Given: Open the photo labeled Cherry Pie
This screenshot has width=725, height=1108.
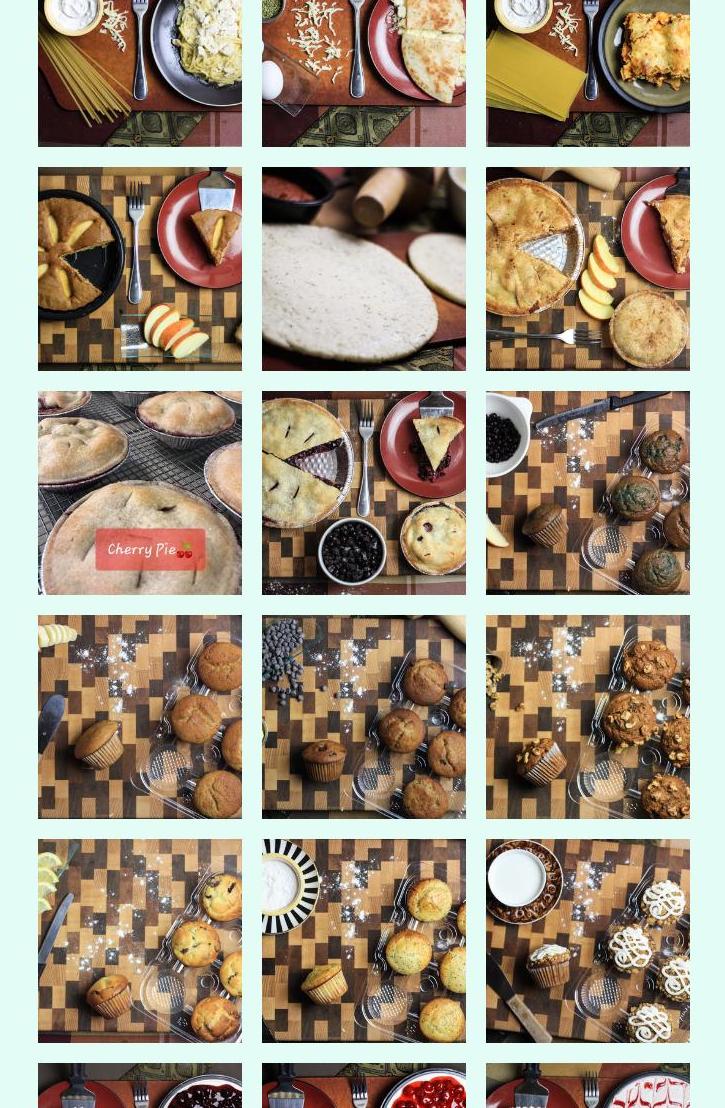Looking at the screenshot, I should pyautogui.click(x=140, y=493).
